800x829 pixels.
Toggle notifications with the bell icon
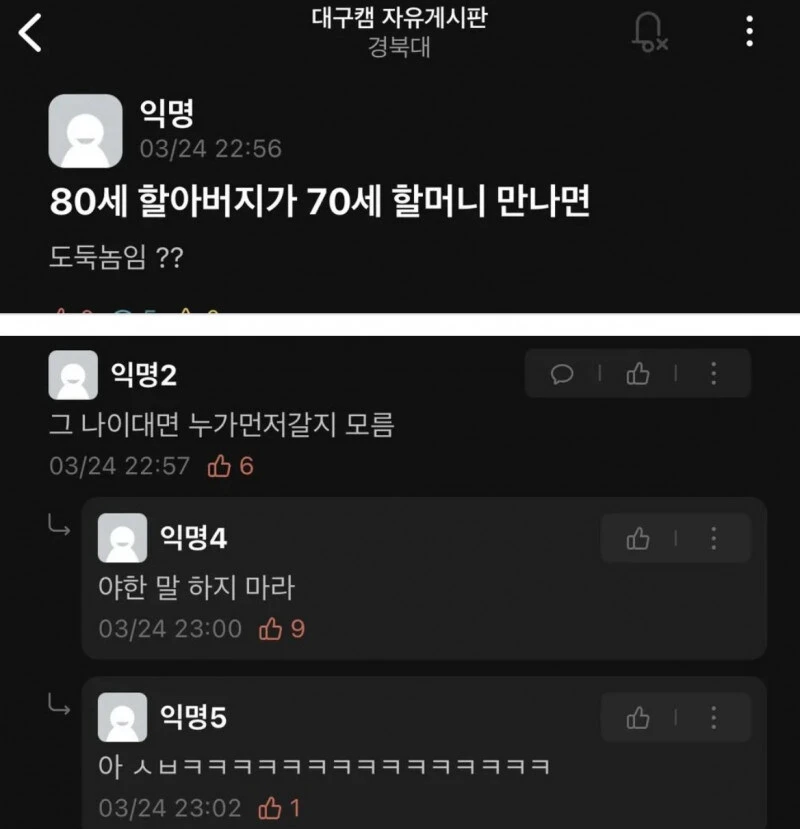[649, 33]
